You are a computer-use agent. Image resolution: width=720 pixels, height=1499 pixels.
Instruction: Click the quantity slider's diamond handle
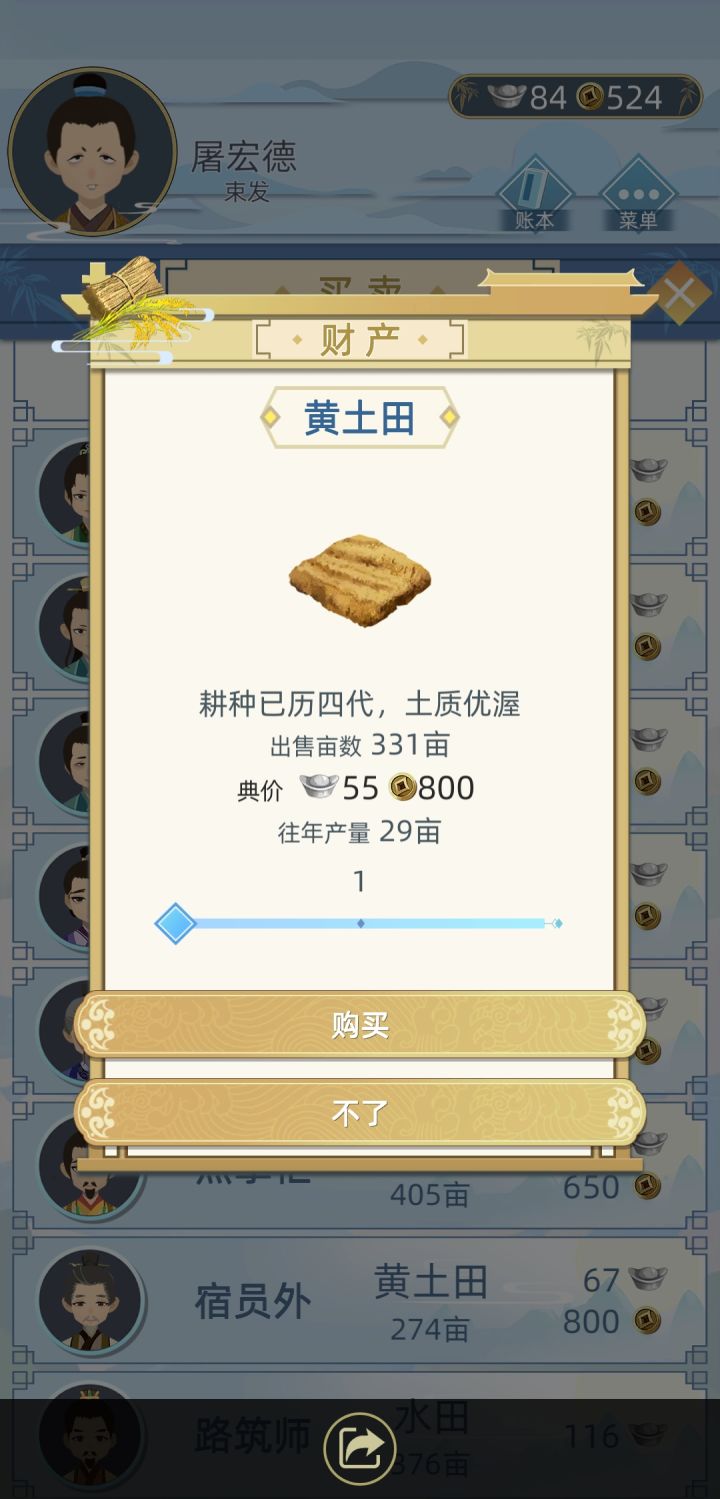[x=175, y=925]
